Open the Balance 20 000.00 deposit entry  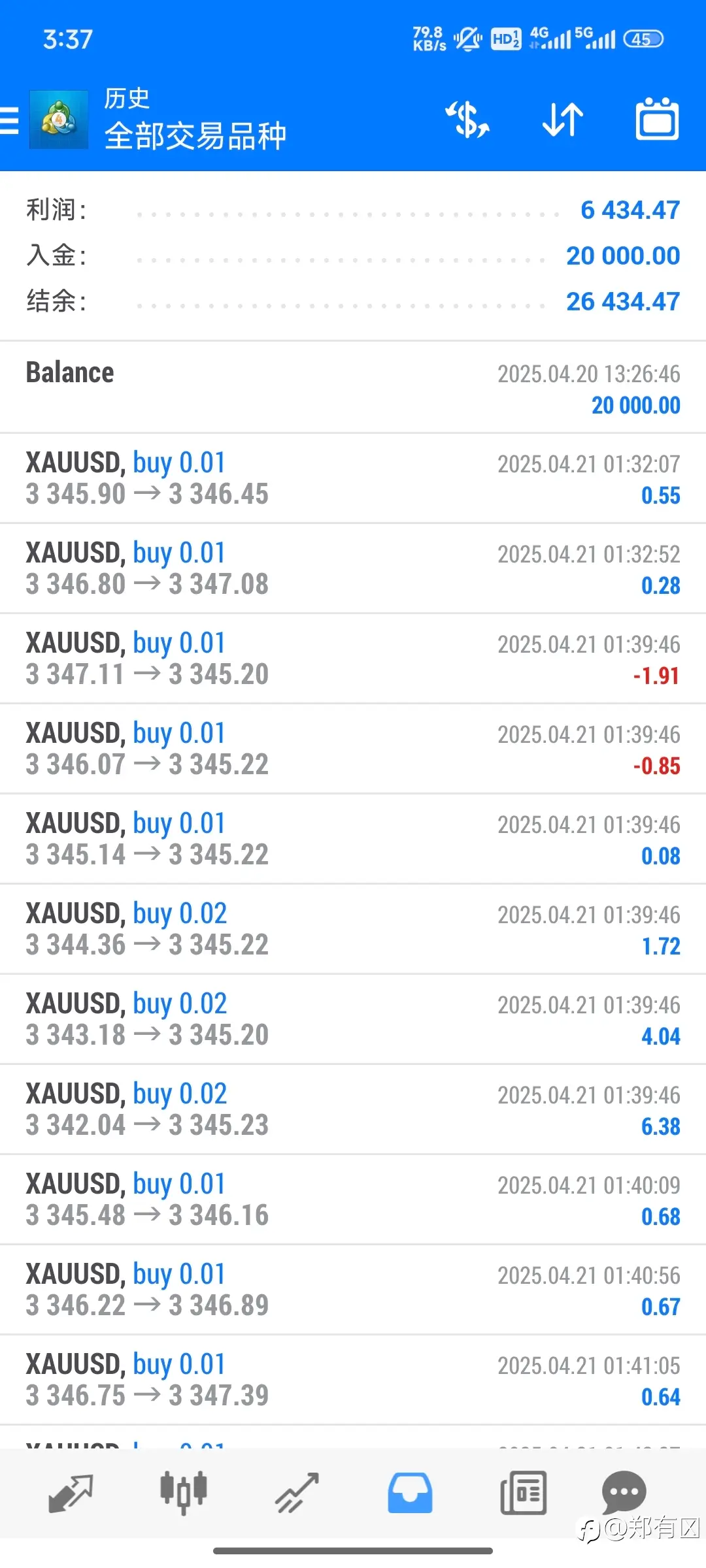(x=353, y=387)
